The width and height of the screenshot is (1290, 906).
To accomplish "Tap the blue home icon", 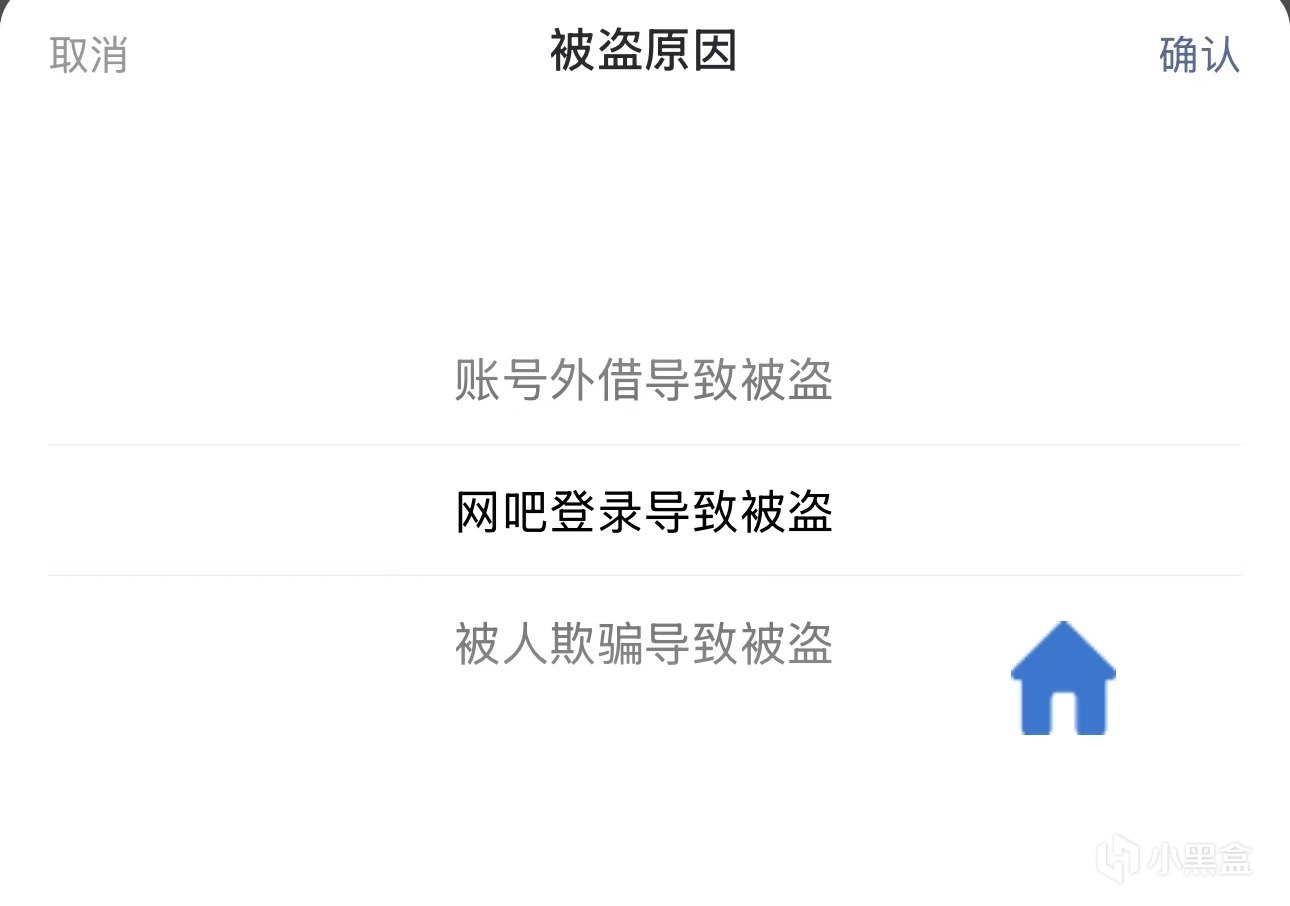I will coord(1063,677).
